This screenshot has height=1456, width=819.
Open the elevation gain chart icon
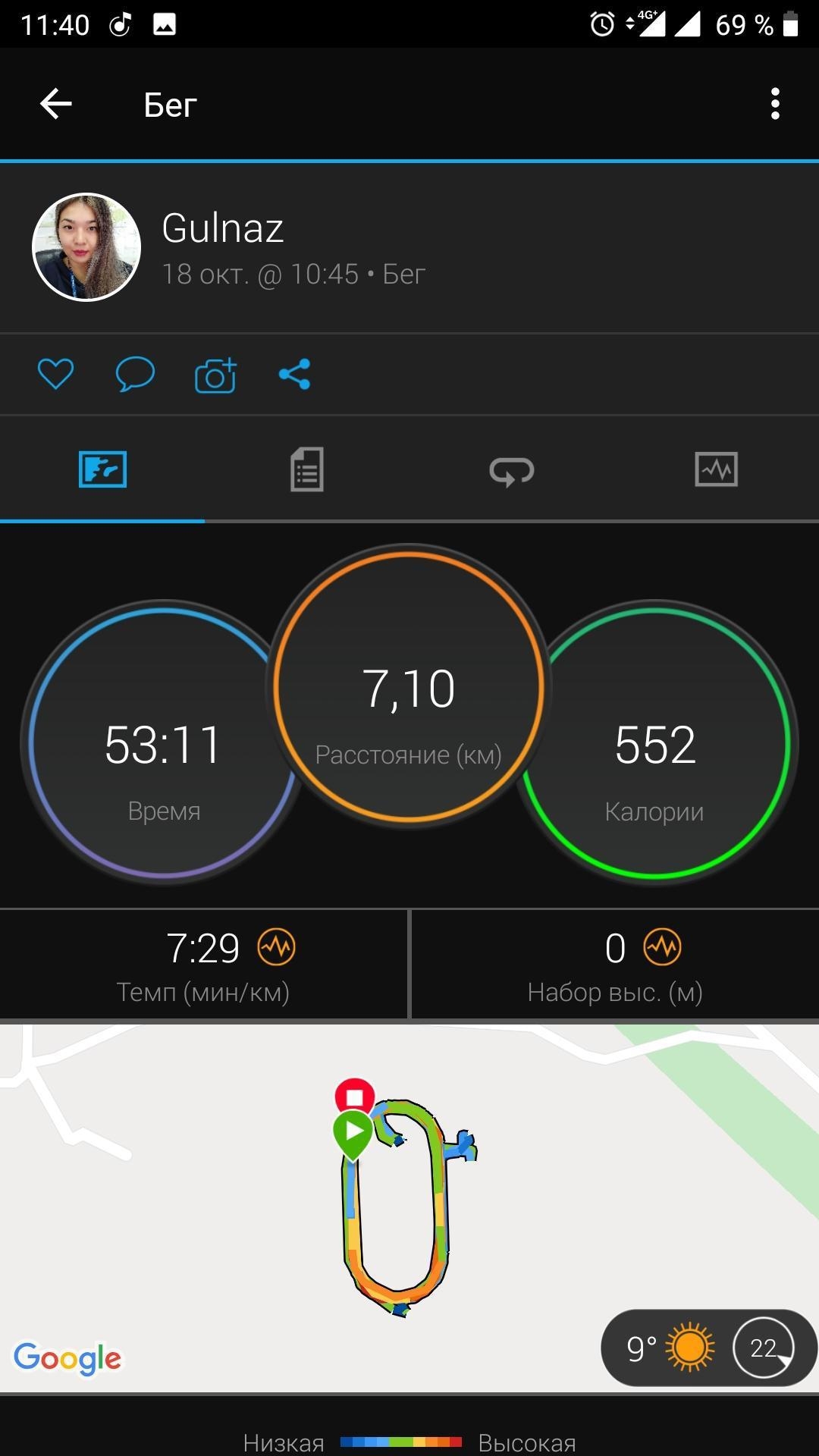(x=662, y=947)
